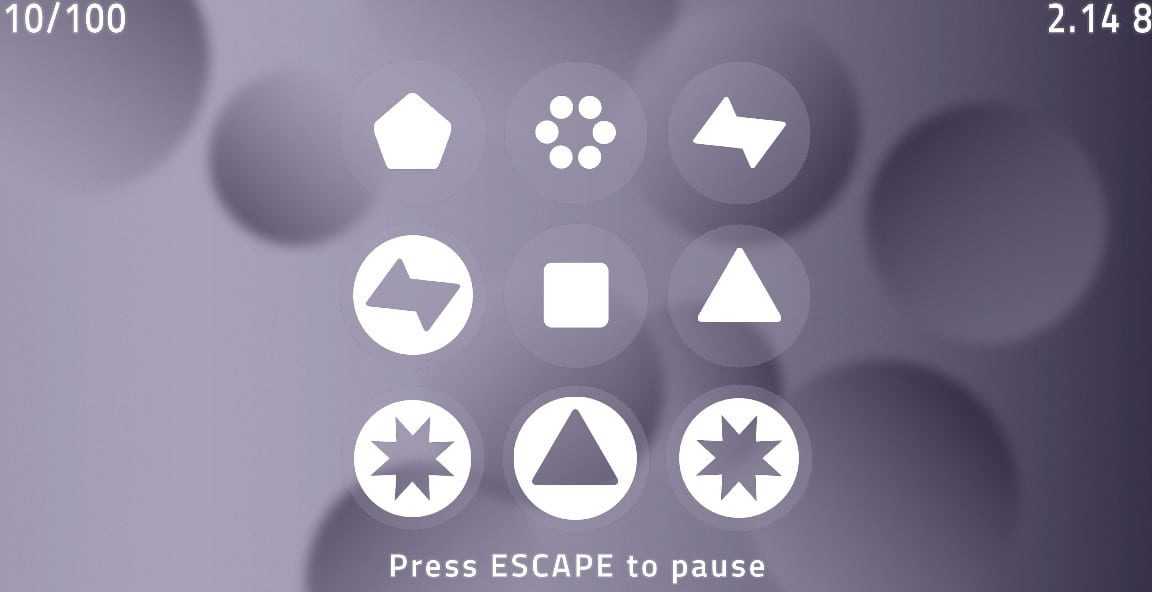Tap the white pentagon tile
This screenshot has height=592, width=1152.
tap(413, 132)
